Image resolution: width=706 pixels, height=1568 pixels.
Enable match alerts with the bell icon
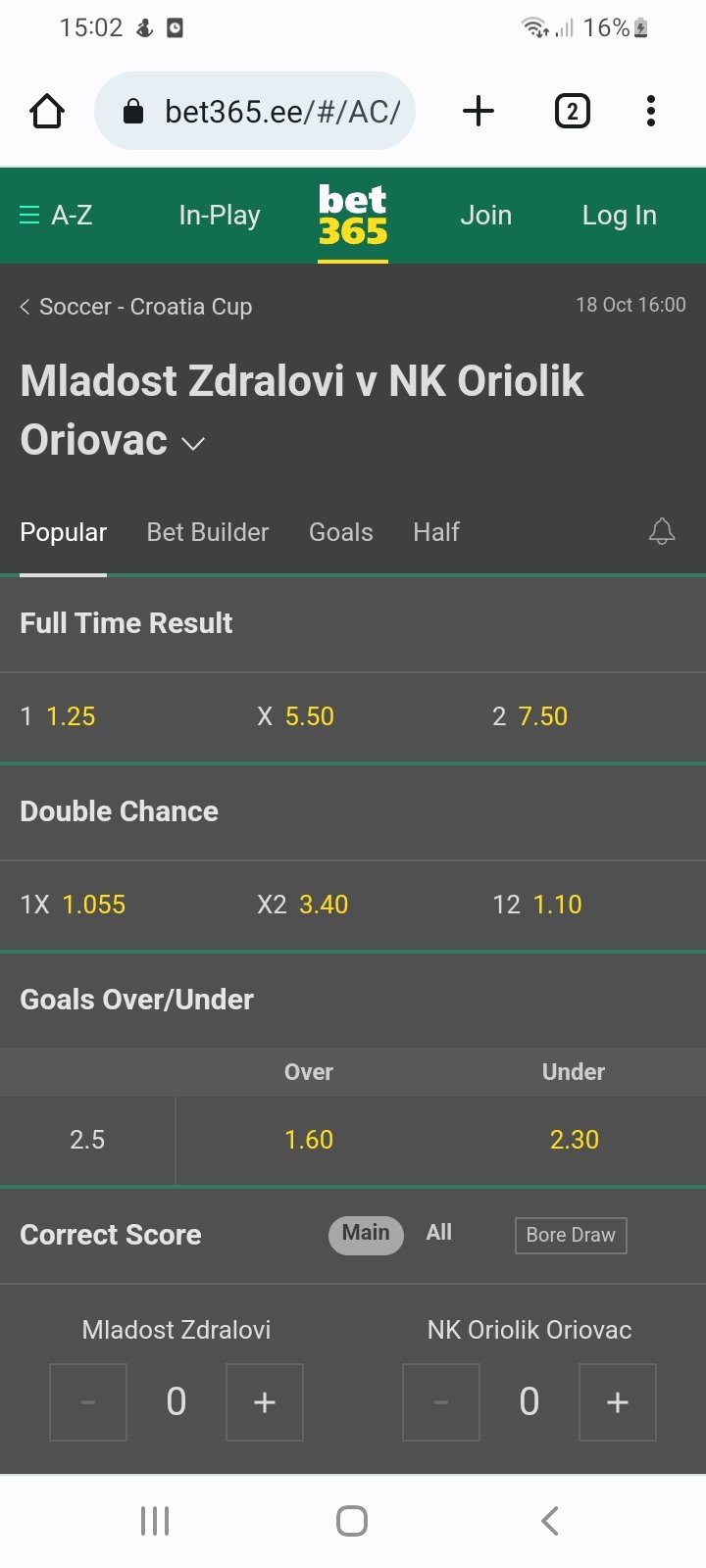[662, 531]
